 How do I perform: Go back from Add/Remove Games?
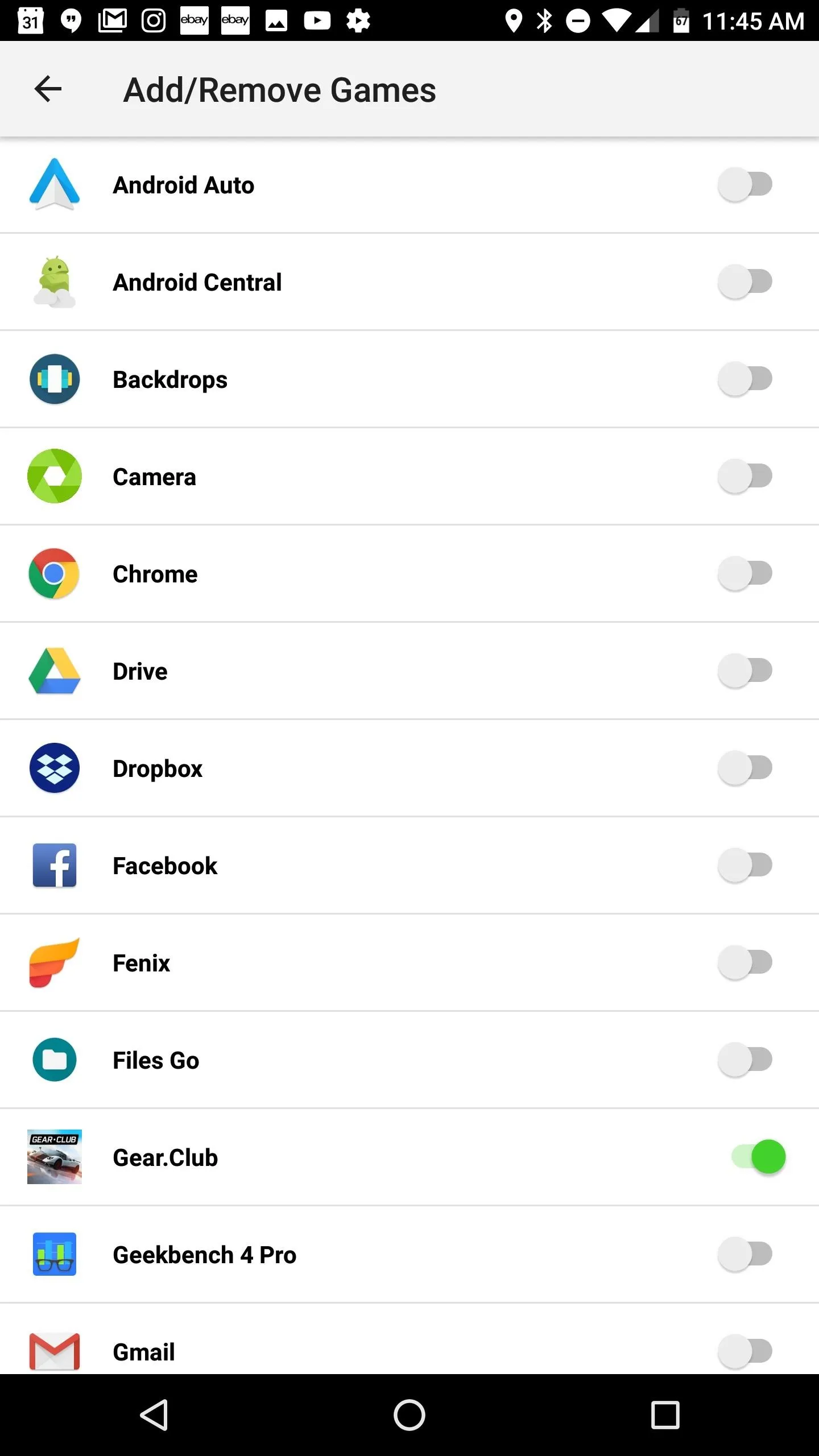click(48, 89)
